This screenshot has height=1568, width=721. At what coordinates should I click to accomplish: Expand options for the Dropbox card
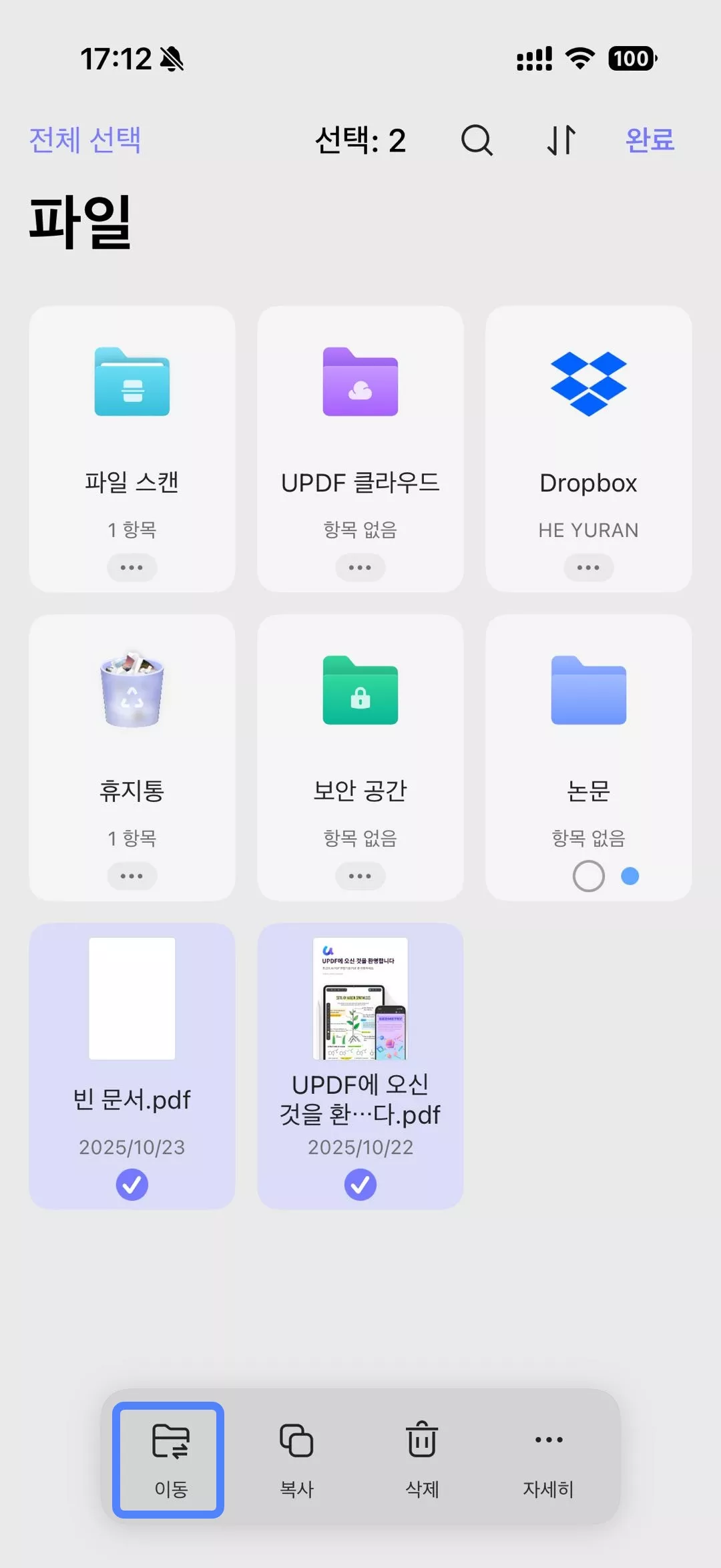pyautogui.click(x=588, y=567)
